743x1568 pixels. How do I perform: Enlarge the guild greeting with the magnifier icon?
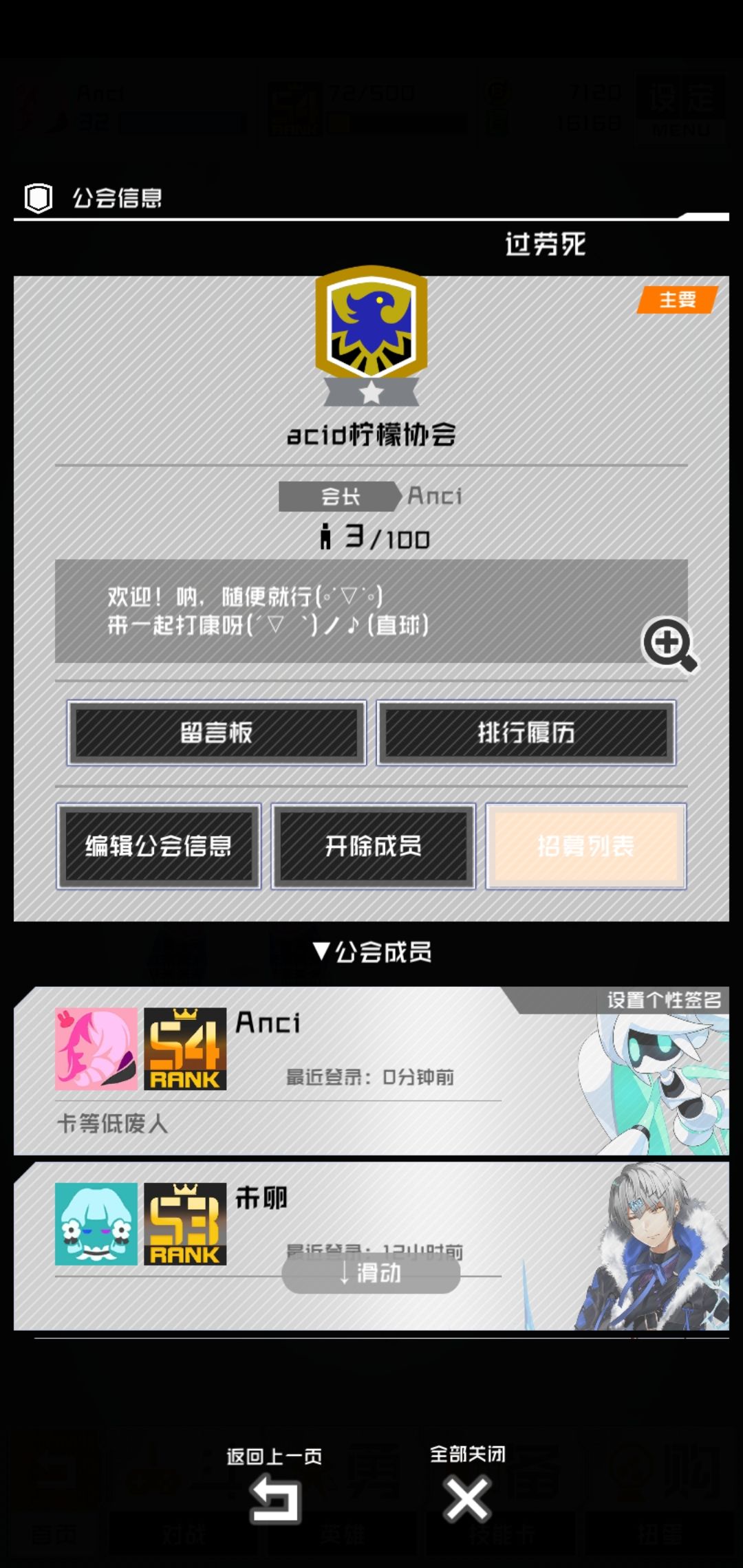coord(669,644)
